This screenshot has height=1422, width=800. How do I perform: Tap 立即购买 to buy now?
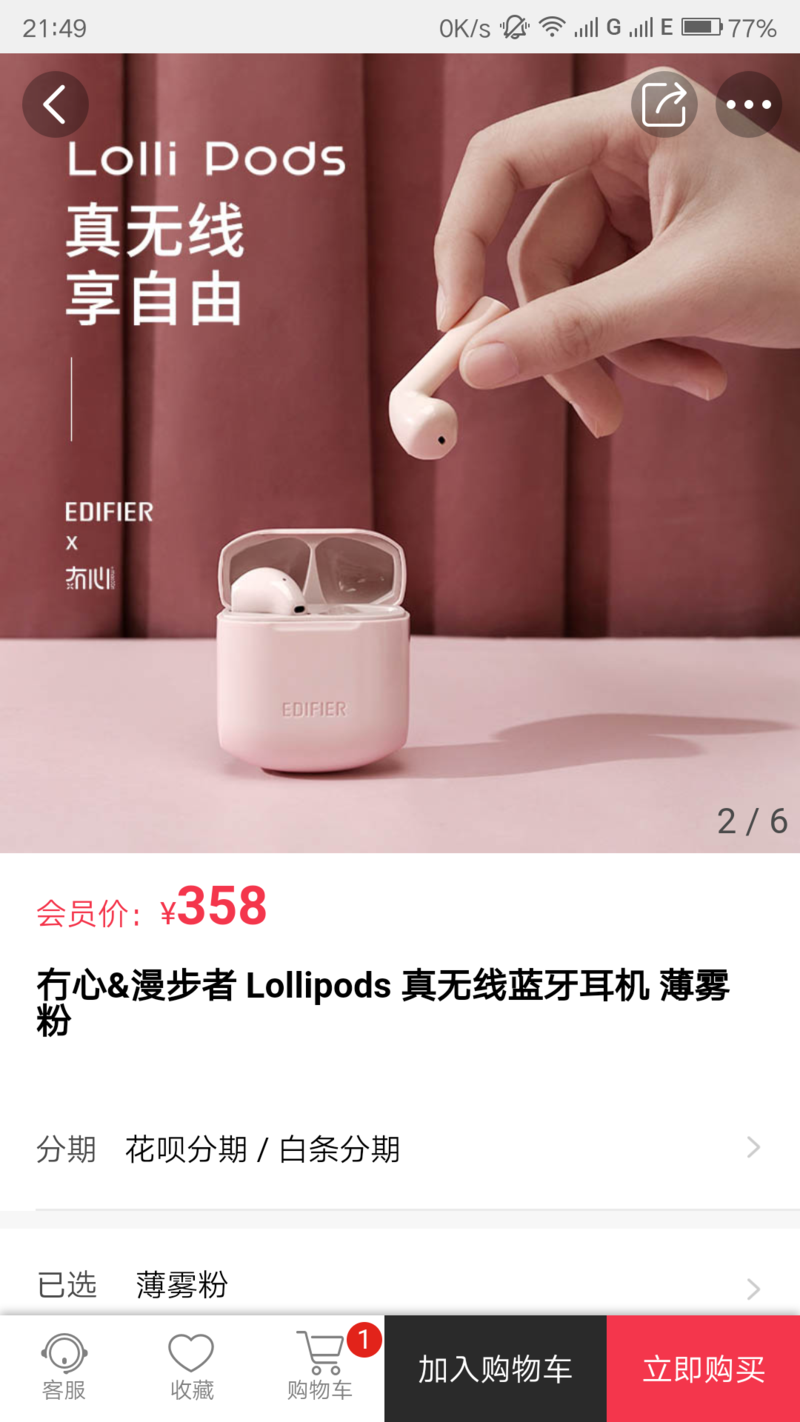pos(703,1369)
